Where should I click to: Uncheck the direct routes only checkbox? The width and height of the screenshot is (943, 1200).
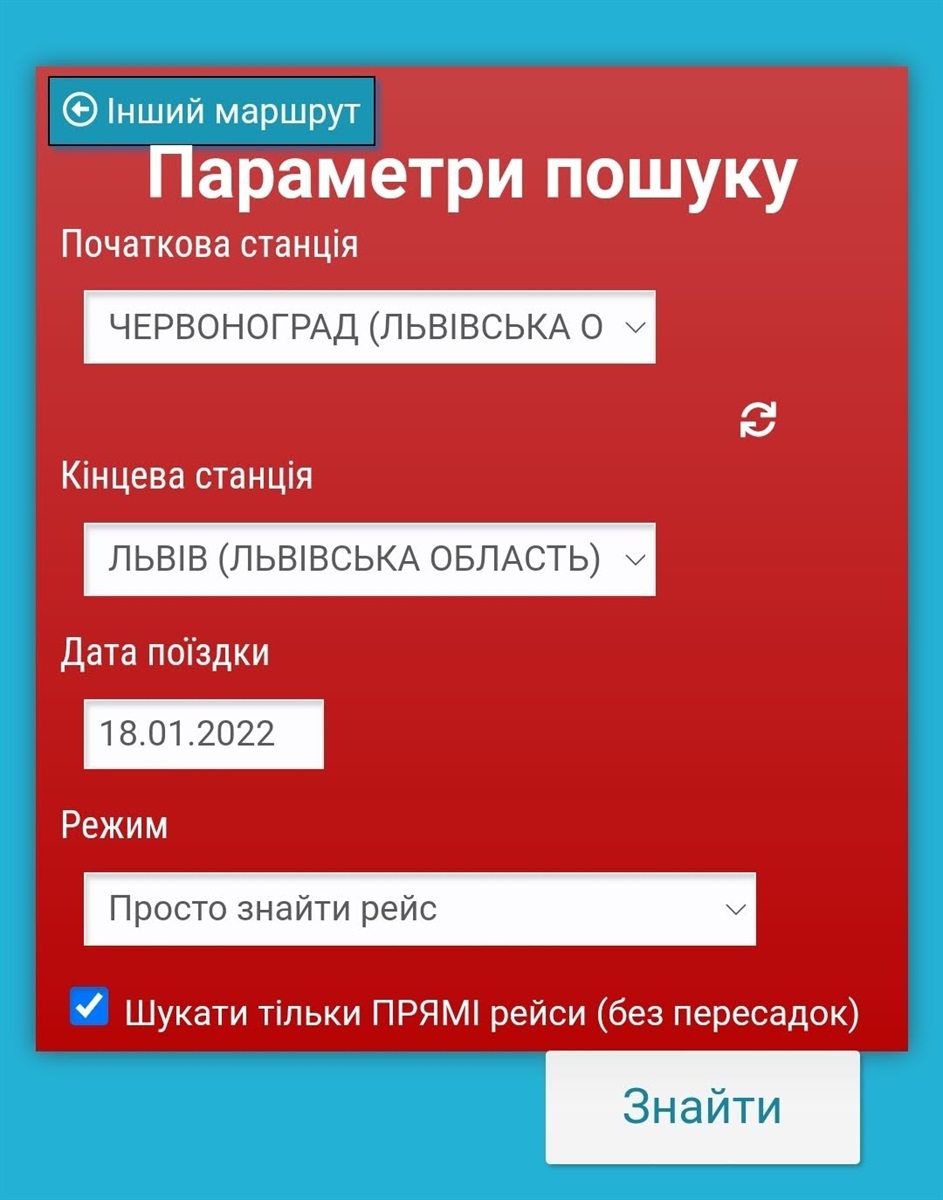coord(90,1006)
